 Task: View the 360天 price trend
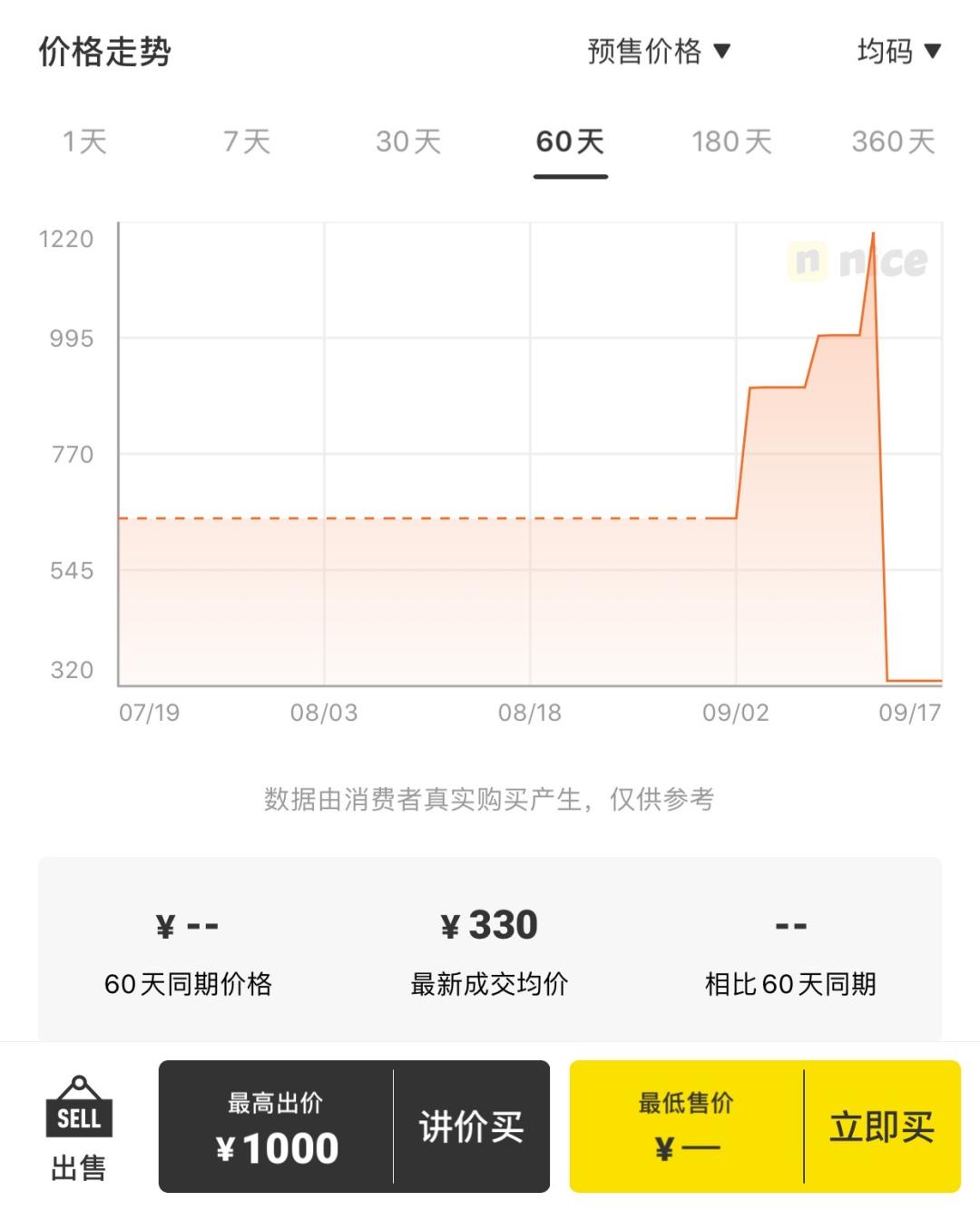(x=894, y=142)
